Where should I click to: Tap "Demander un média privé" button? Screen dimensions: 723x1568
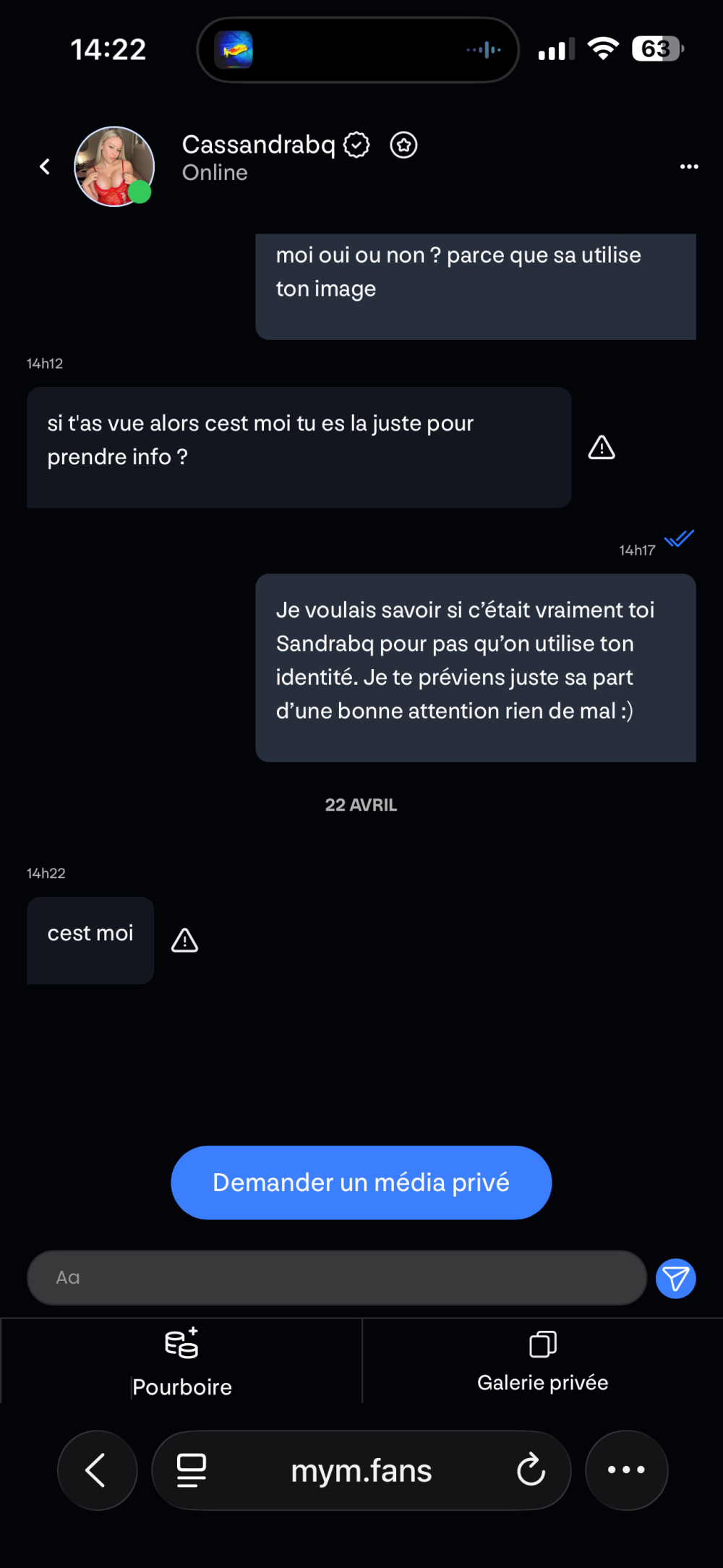(x=361, y=1183)
